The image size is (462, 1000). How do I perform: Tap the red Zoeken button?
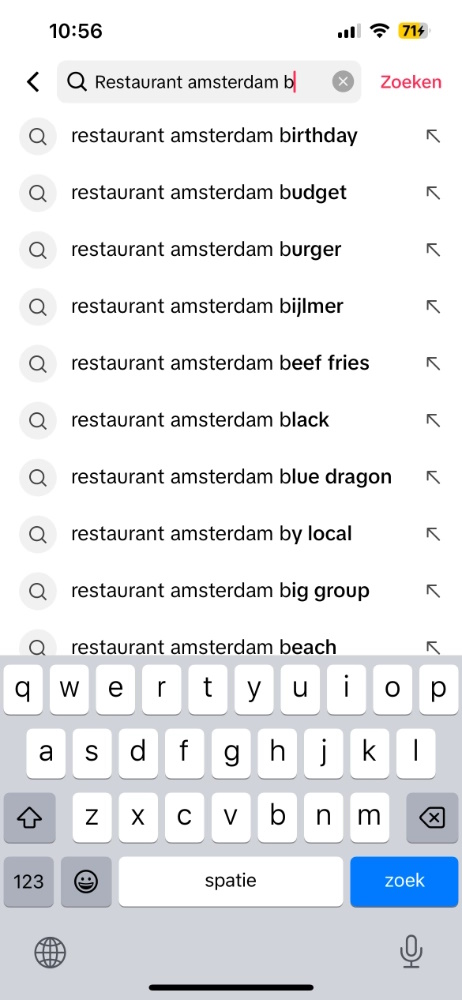[411, 82]
